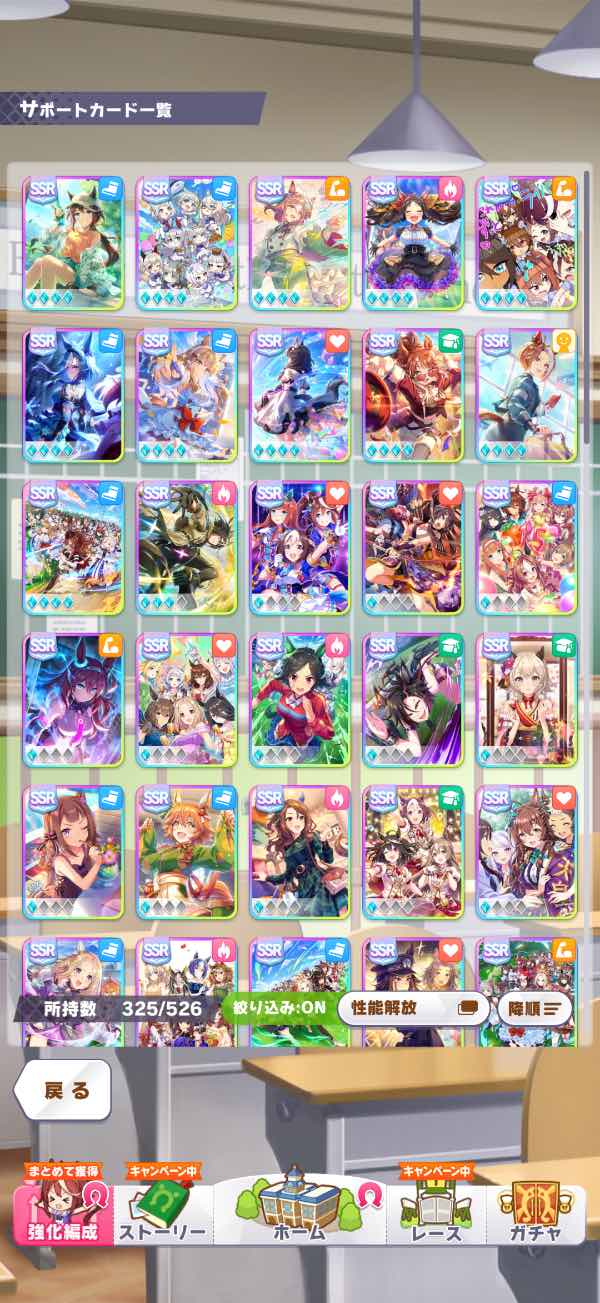The image size is (600, 1303).
Task: Open the SSR card with the green-hat girl
Action: pos(73,243)
